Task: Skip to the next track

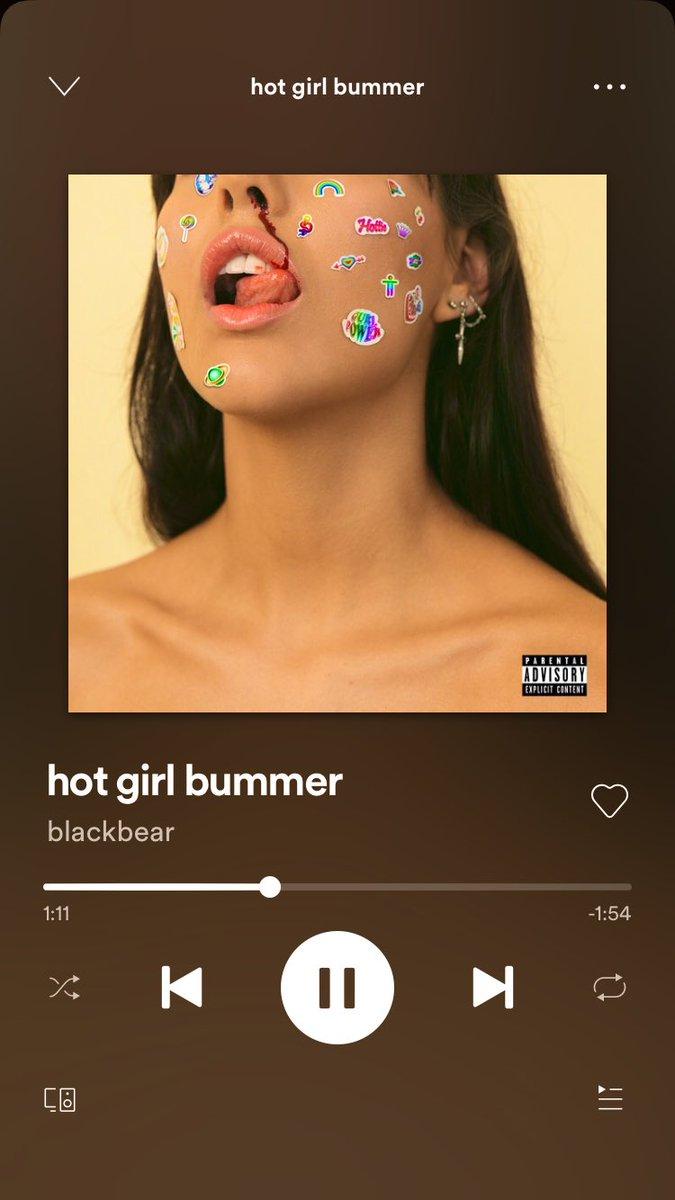Action: pyautogui.click(x=492, y=988)
